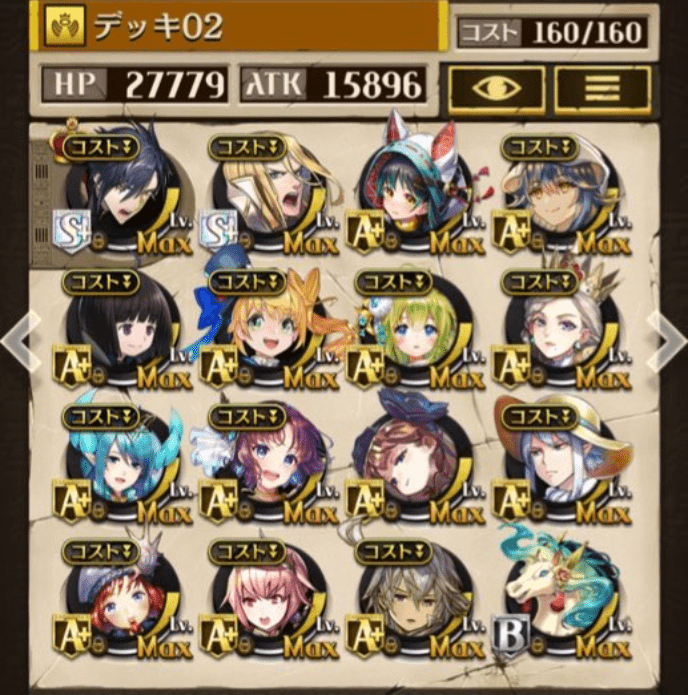Select the cyan-haired horned character

[119, 465]
